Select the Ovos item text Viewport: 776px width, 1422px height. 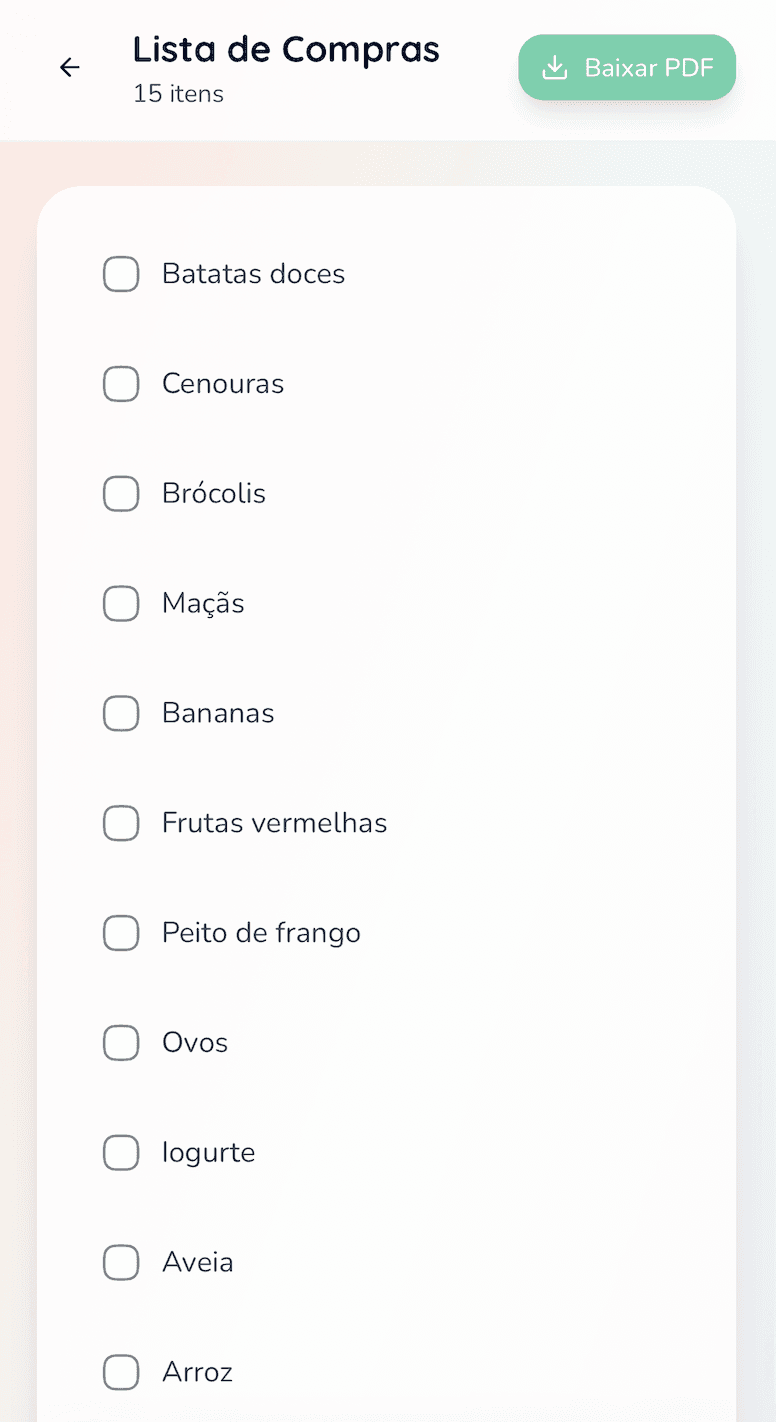click(x=194, y=1042)
